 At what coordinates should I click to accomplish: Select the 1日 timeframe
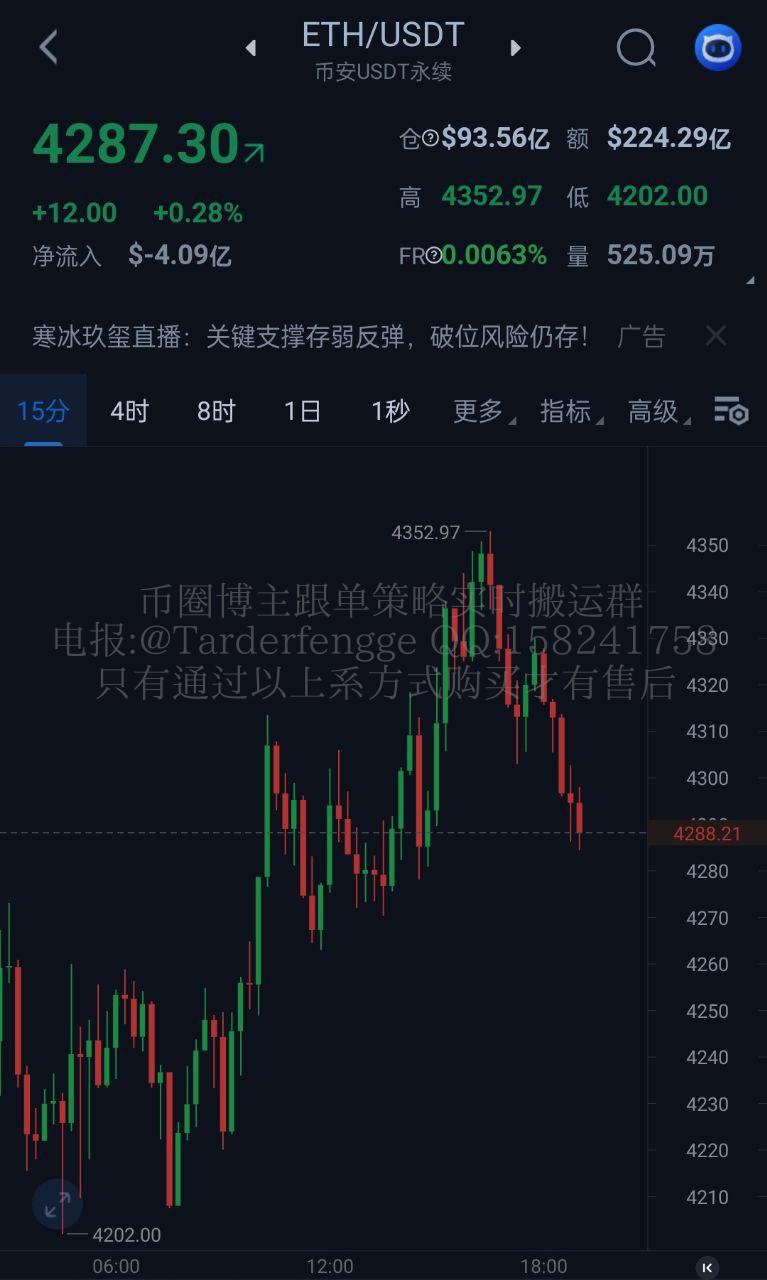[x=302, y=411]
